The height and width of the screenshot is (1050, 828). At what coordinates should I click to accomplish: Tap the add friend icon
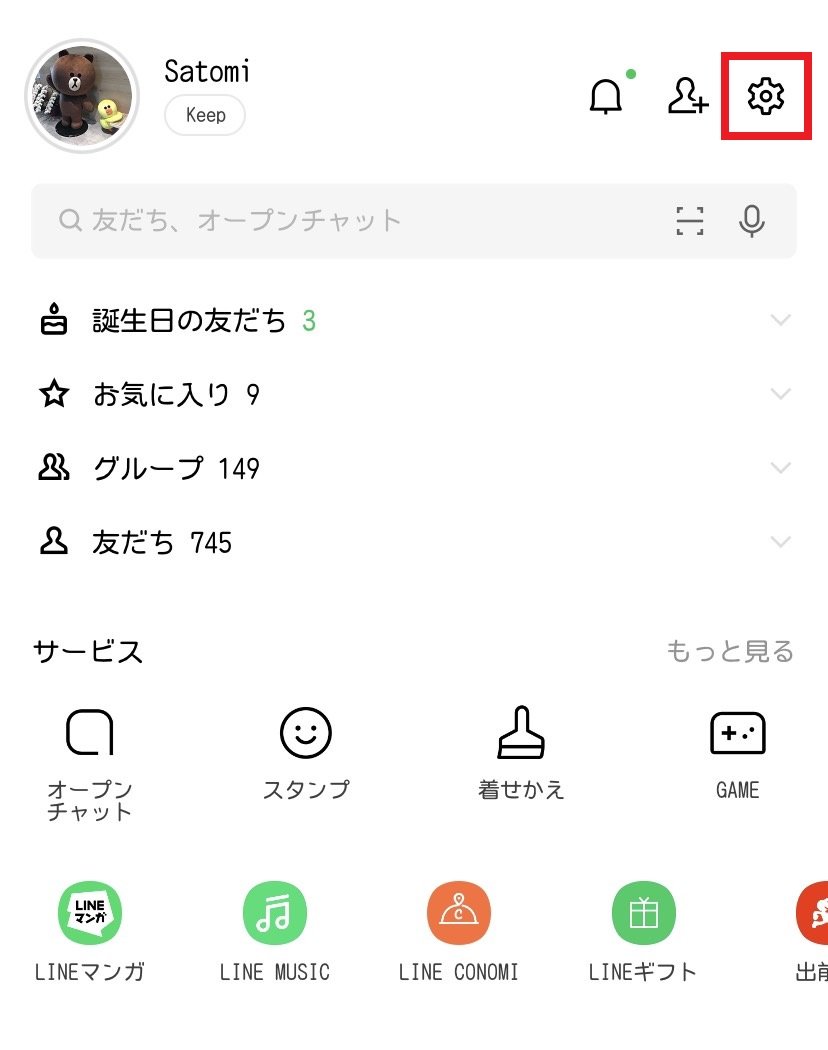pyautogui.click(x=687, y=97)
